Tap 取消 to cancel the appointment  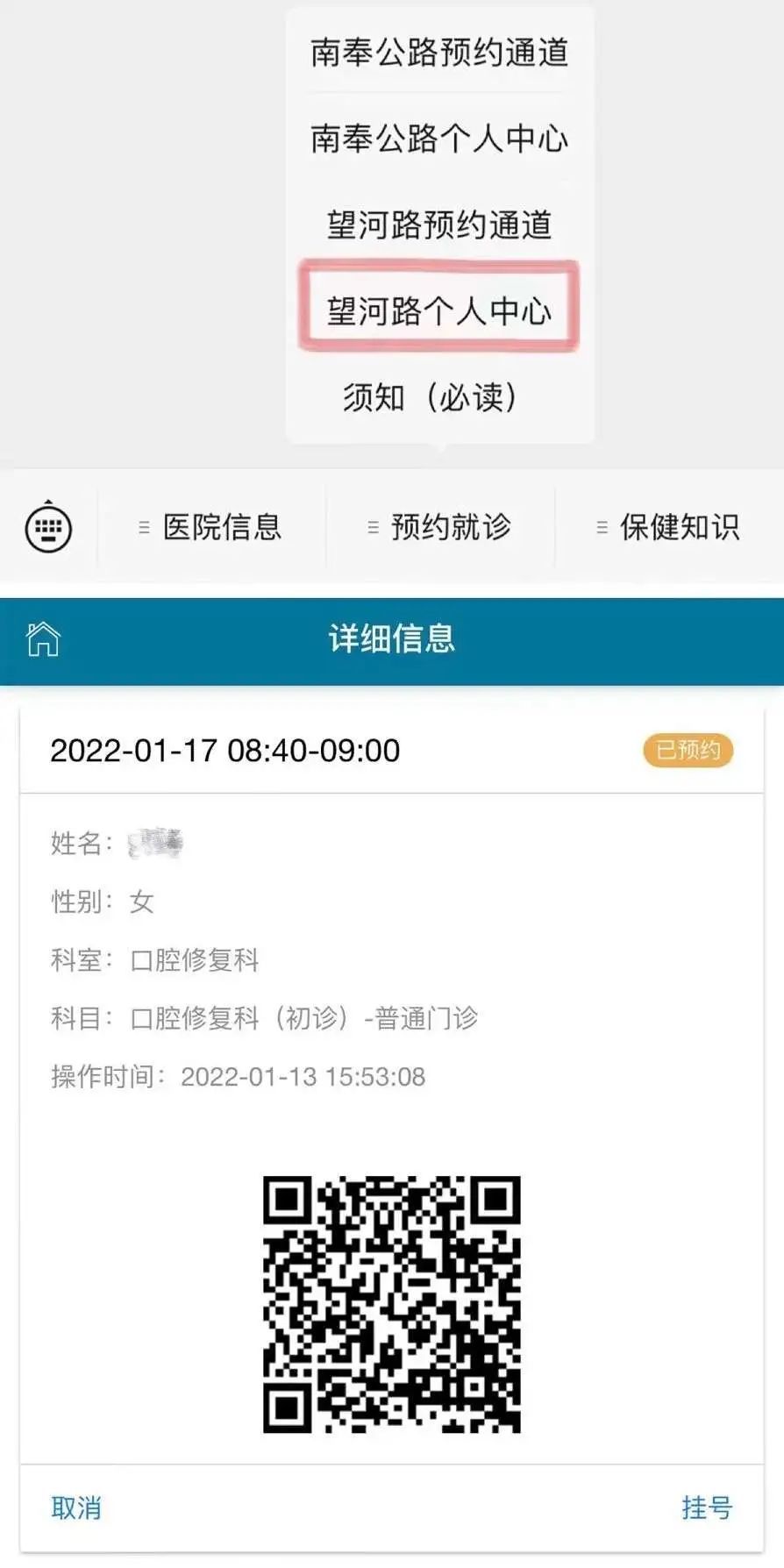click(x=76, y=1507)
